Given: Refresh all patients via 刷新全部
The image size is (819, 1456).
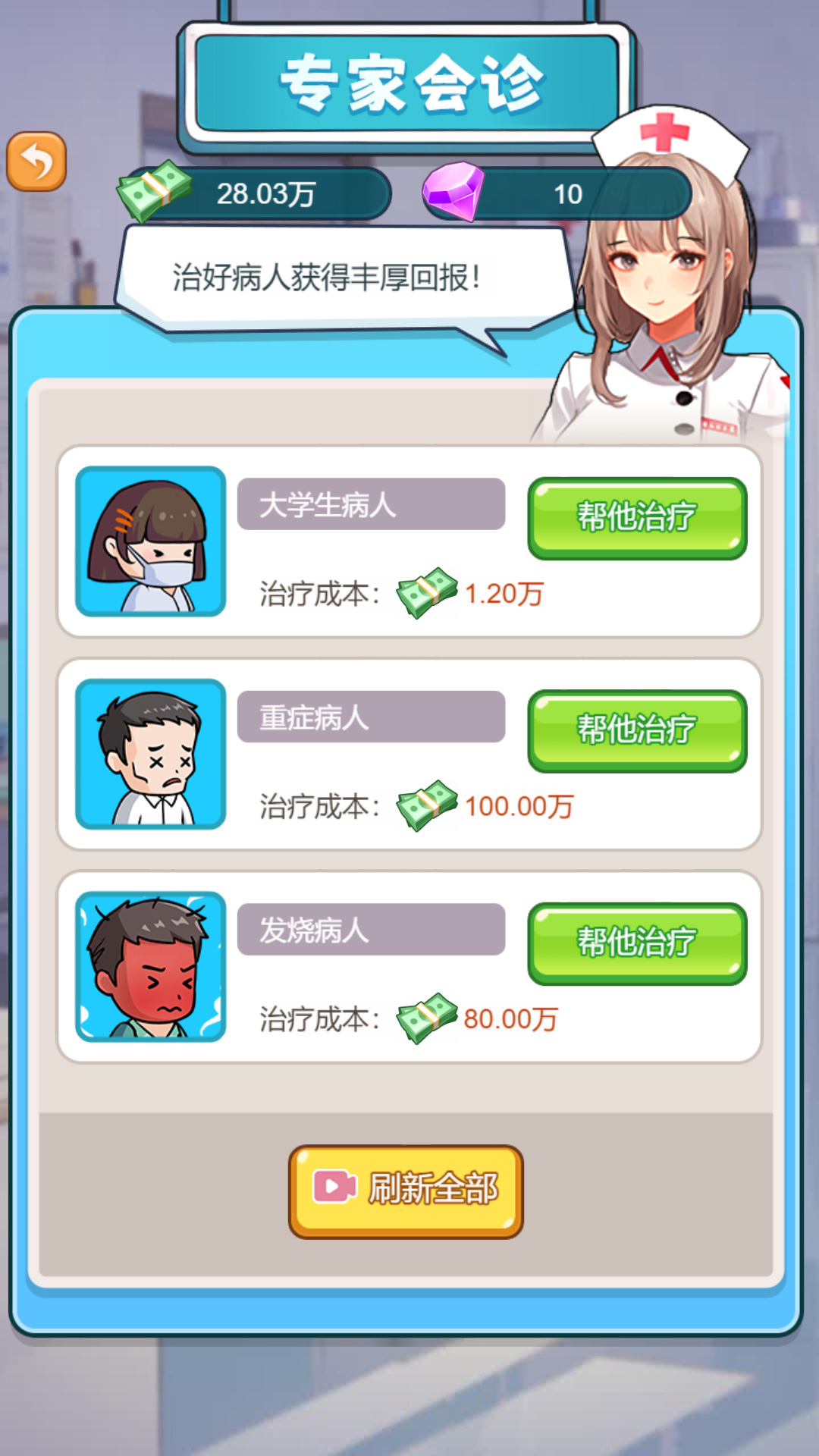Looking at the screenshot, I should click(x=406, y=1191).
